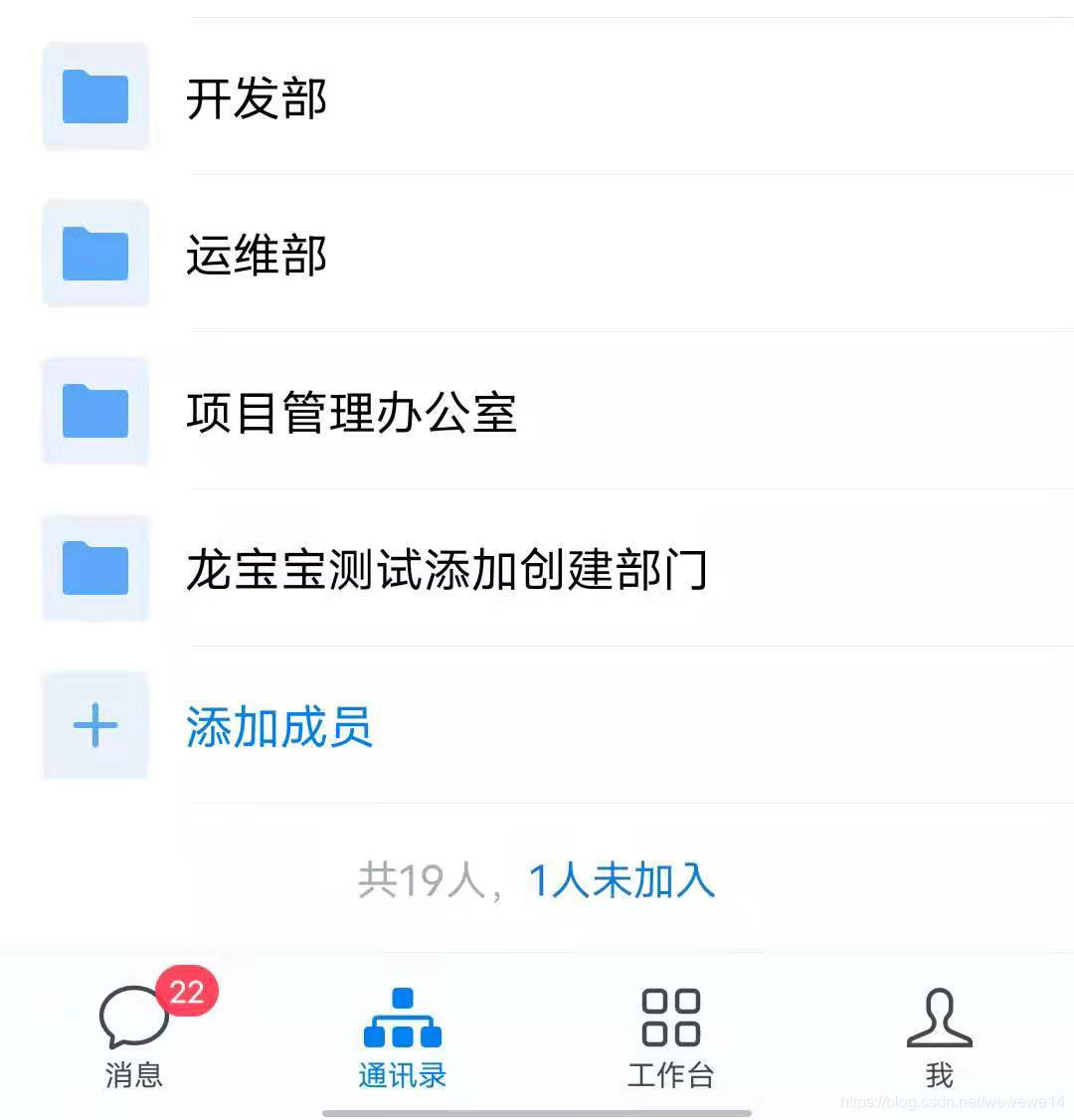The height and width of the screenshot is (1120, 1074).
Task: Switch to the 消息 tab
Action: [134, 1036]
